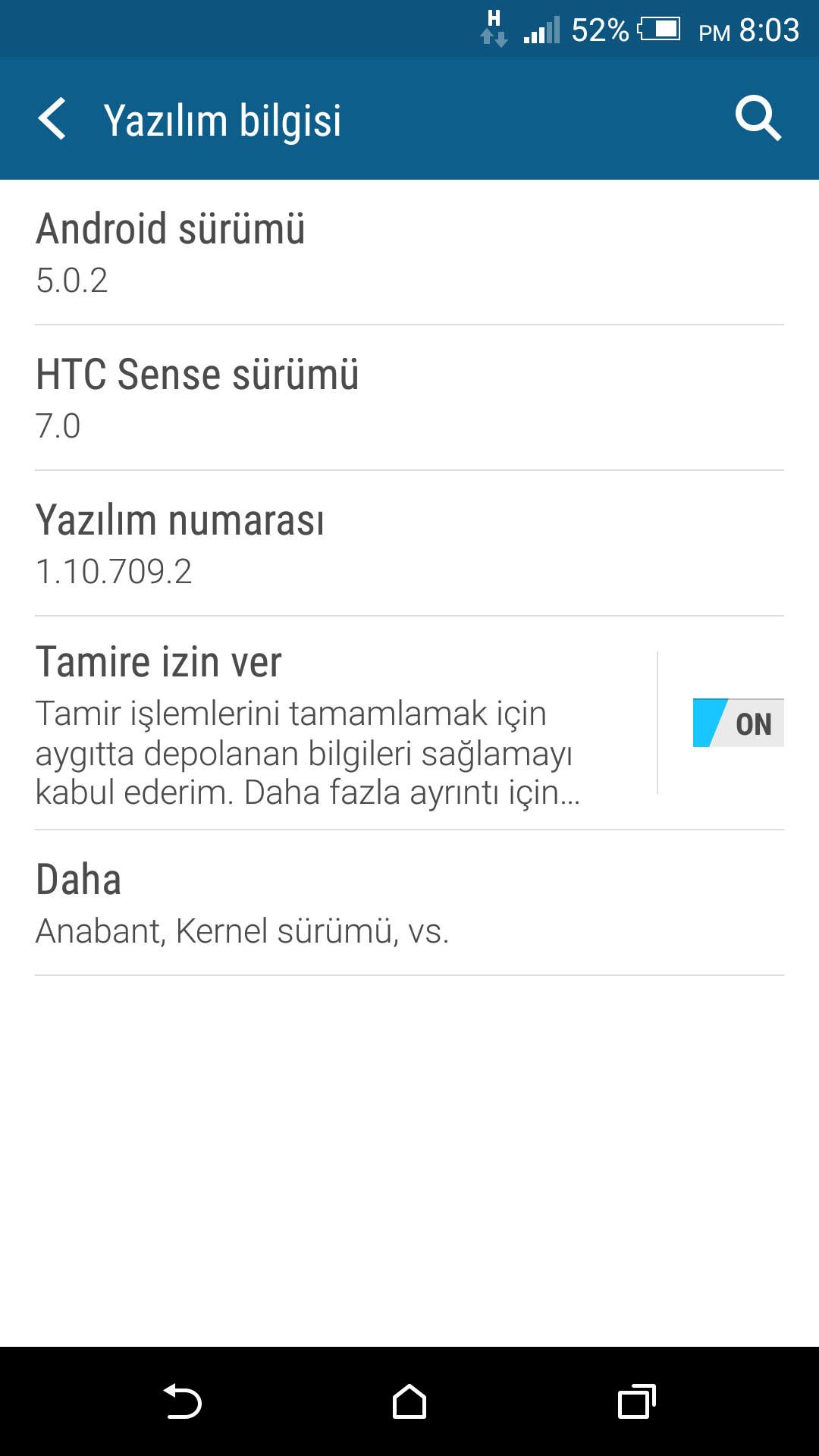Select the HTC Sense sürümü row

pos(409,398)
